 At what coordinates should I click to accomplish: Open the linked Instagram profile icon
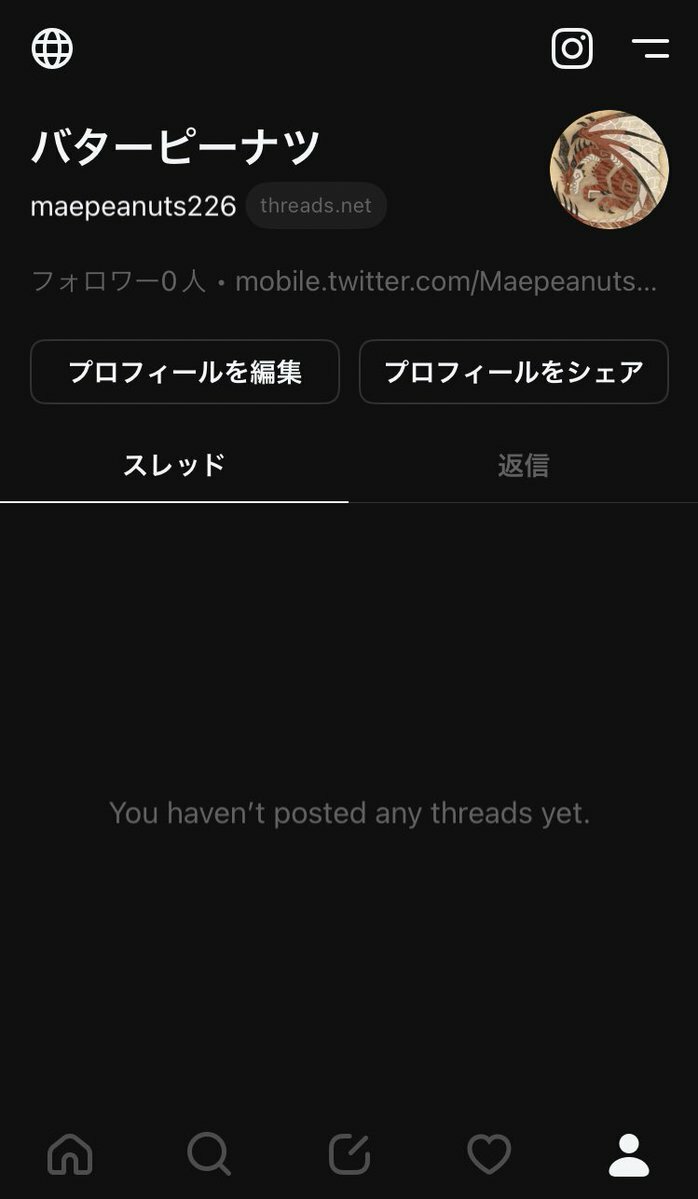coord(572,48)
